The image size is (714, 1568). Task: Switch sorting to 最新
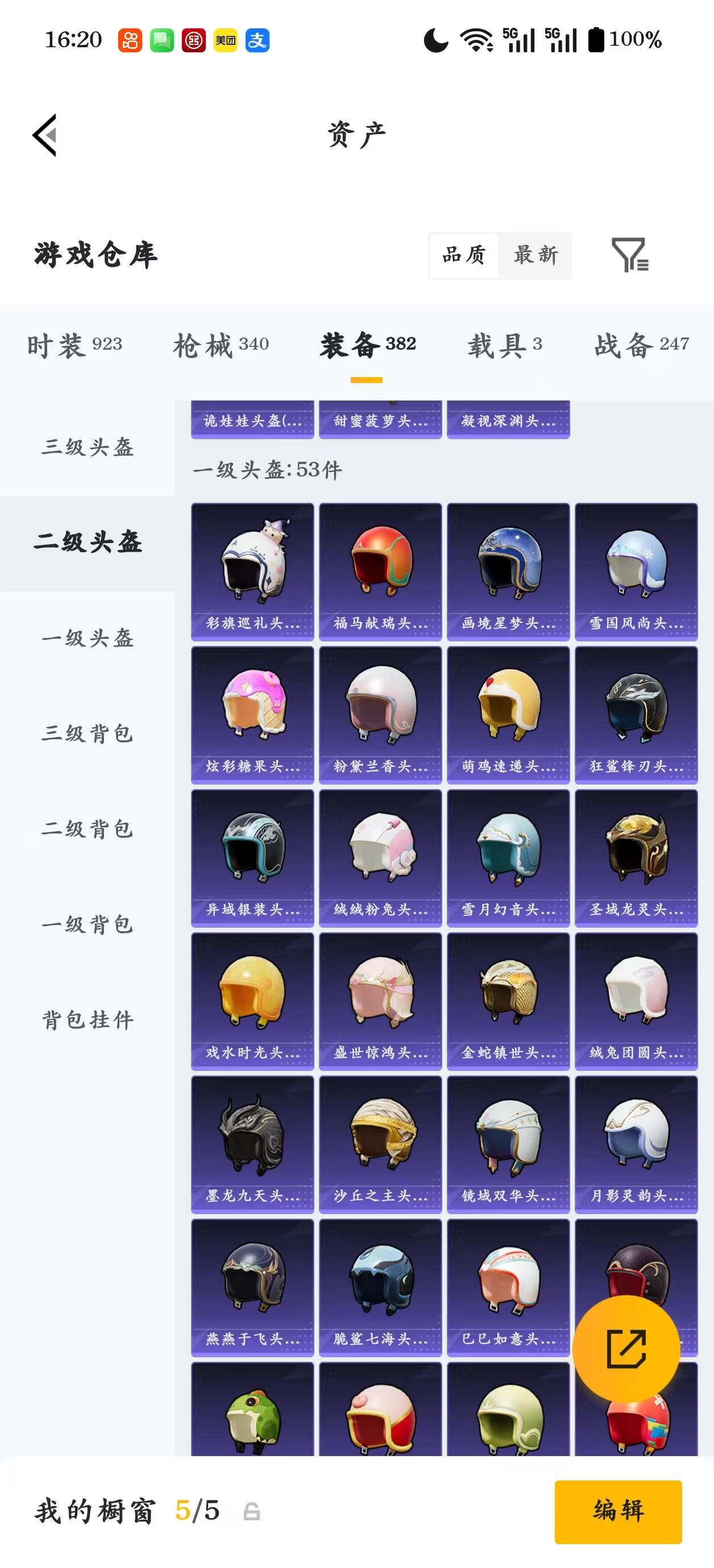tap(535, 256)
